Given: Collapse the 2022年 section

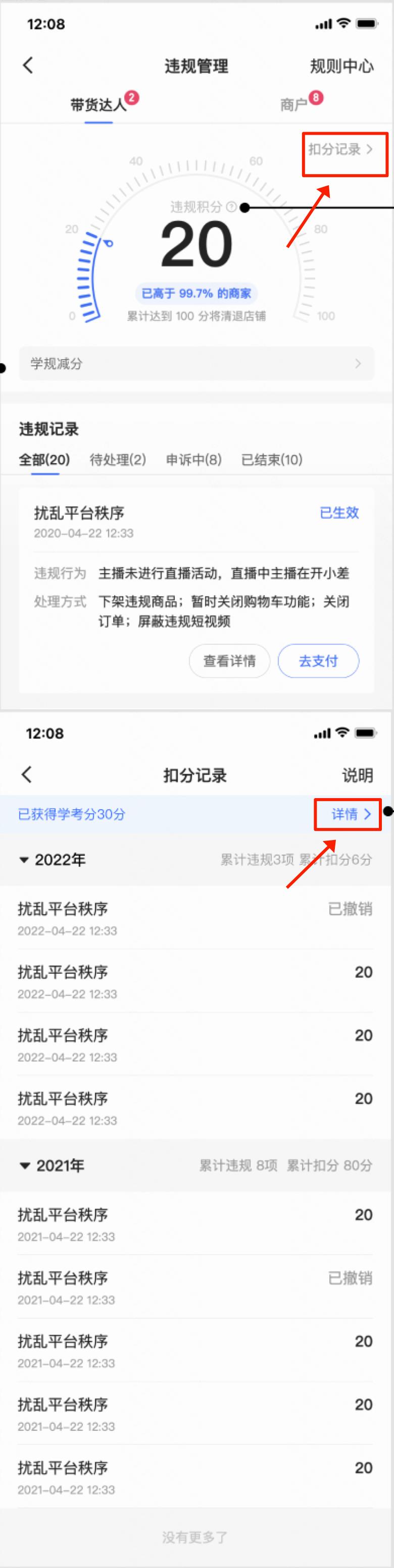Looking at the screenshot, I should (x=24, y=860).
